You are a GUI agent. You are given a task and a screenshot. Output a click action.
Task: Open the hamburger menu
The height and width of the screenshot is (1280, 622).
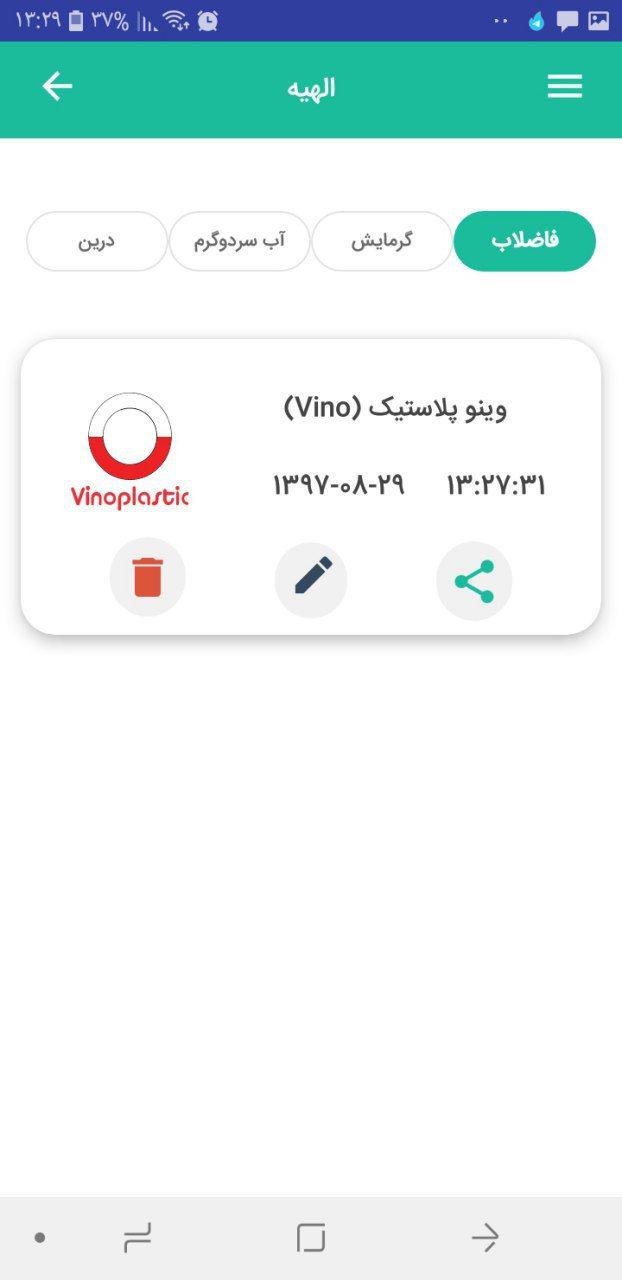pyautogui.click(x=564, y=87)
